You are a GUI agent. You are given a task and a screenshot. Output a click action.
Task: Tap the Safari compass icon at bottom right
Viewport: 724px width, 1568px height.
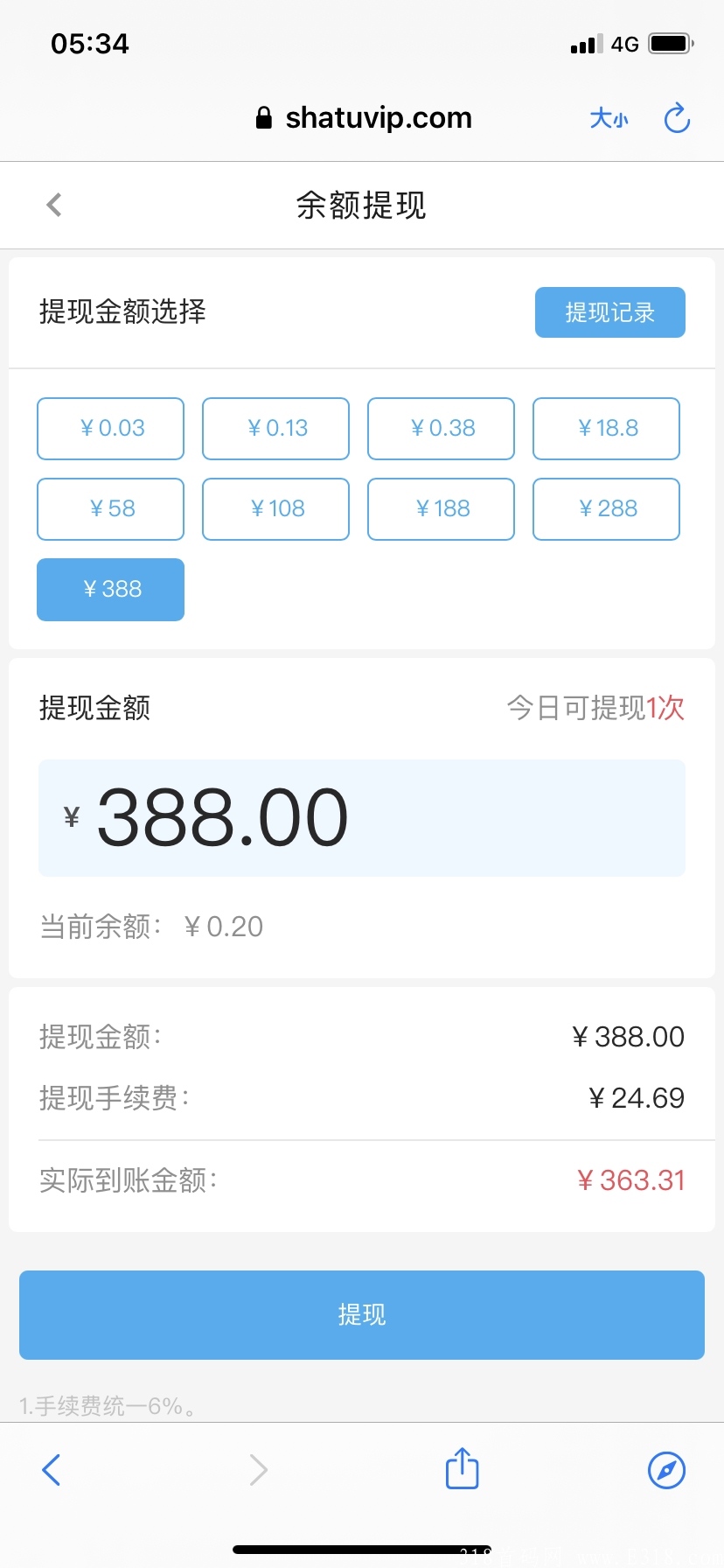click(665, 1469)
